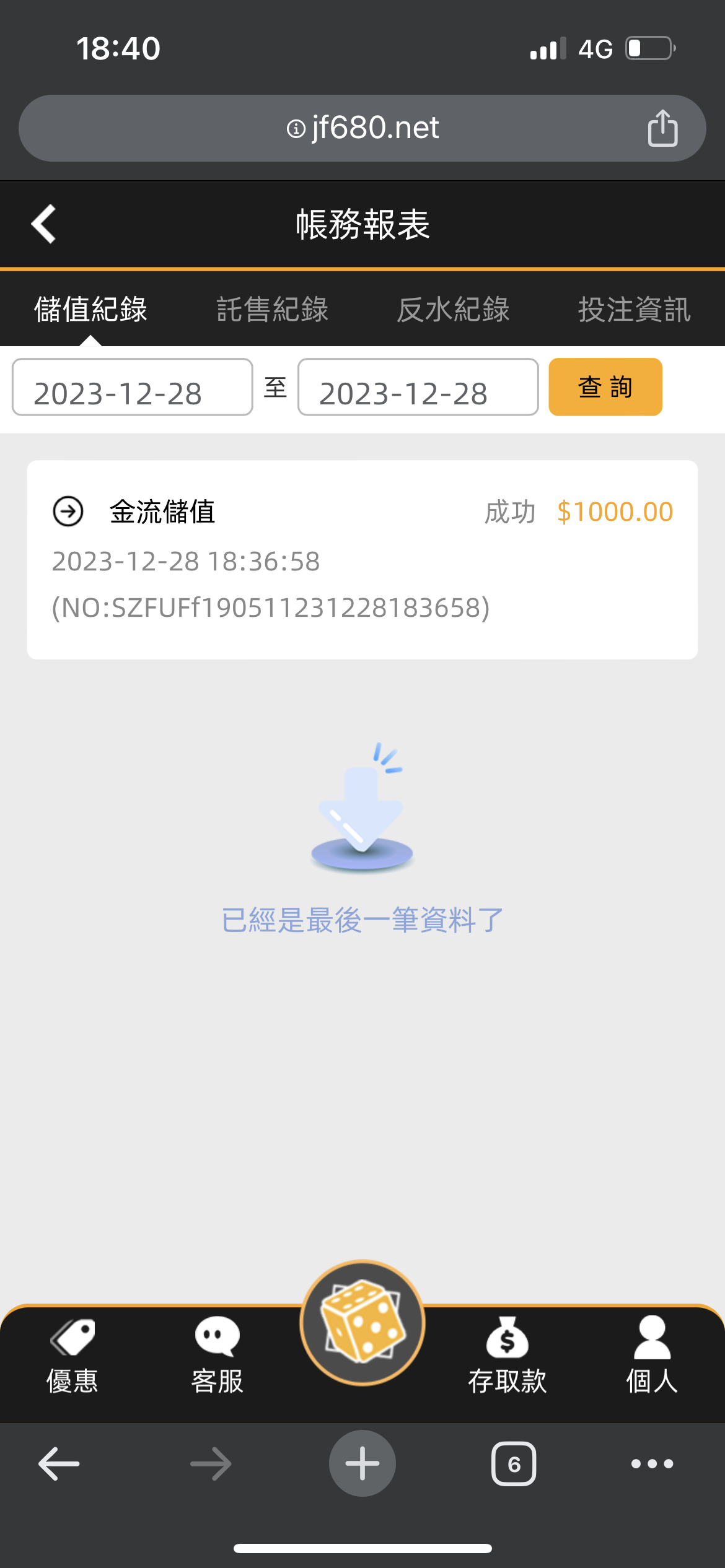Tap the browser back arrow

(59, 1463)
